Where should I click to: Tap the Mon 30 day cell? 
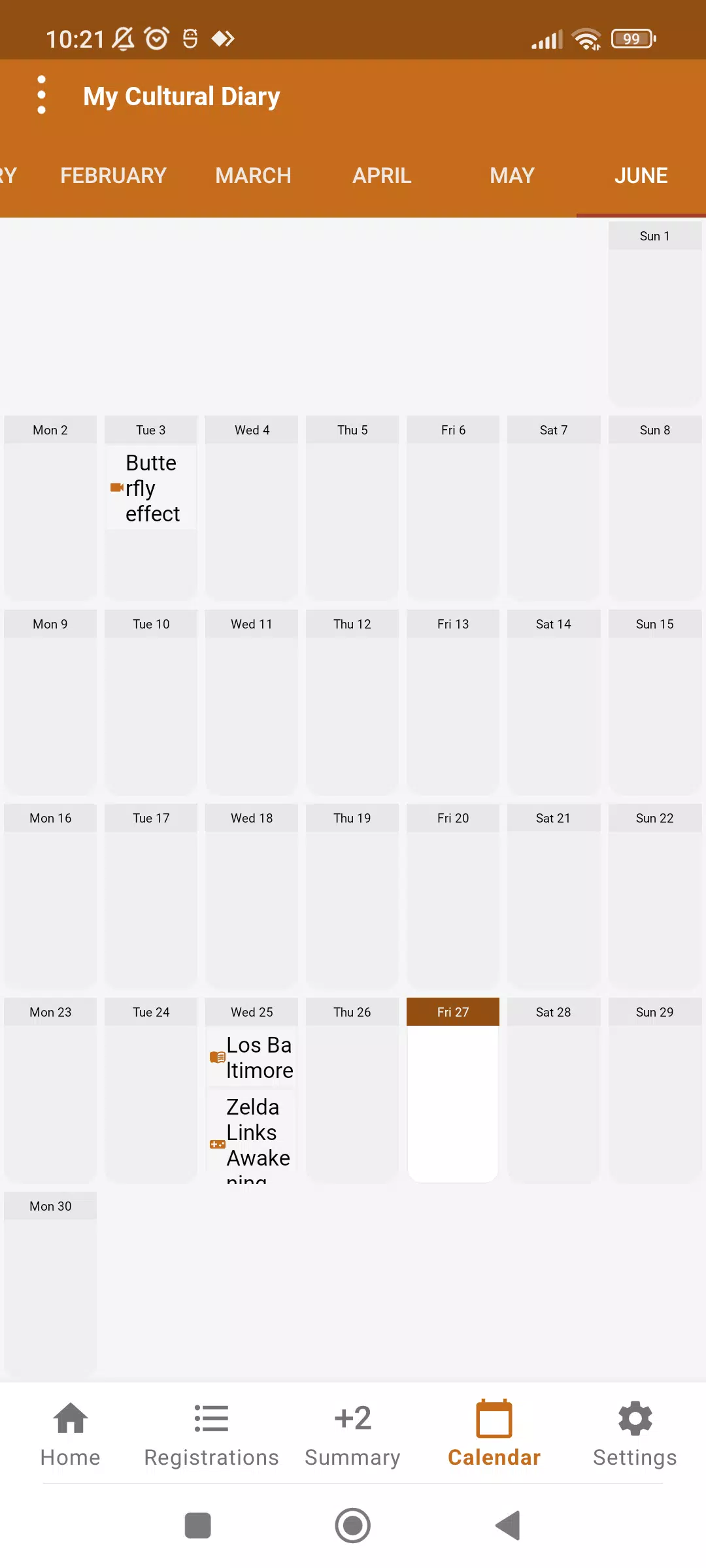coord(50,1283)
